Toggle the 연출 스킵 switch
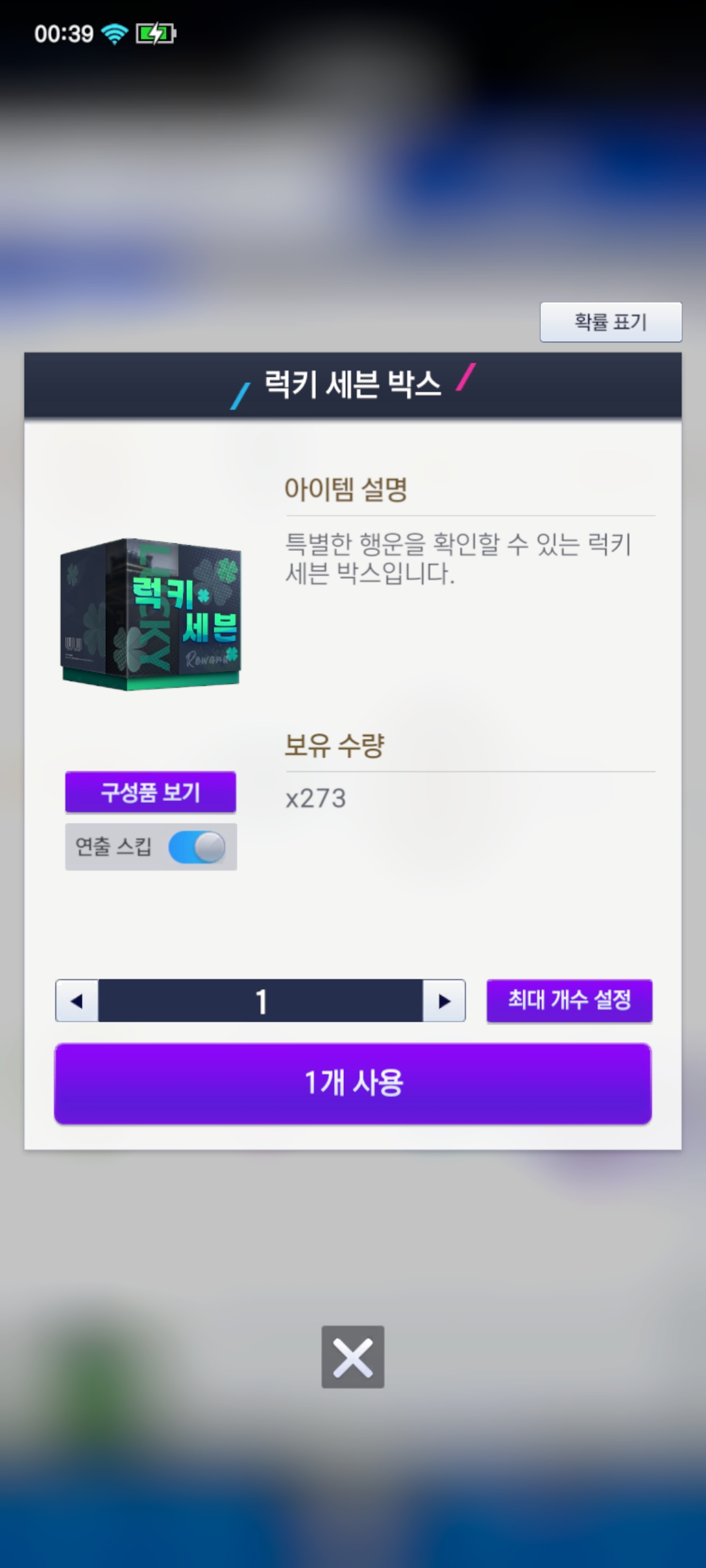 tap(197, 847)
